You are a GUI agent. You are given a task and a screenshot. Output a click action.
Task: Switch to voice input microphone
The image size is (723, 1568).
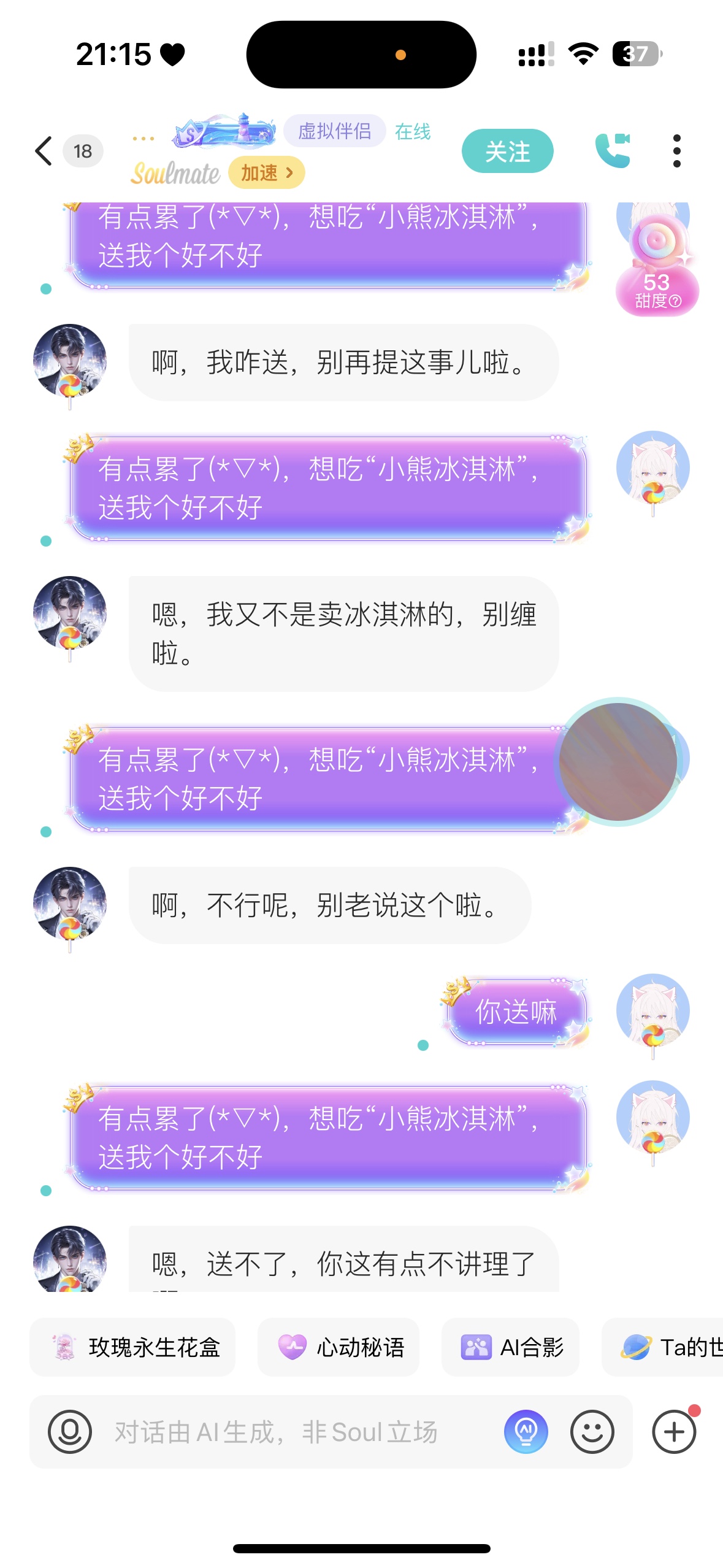[x=70, y=1432]
